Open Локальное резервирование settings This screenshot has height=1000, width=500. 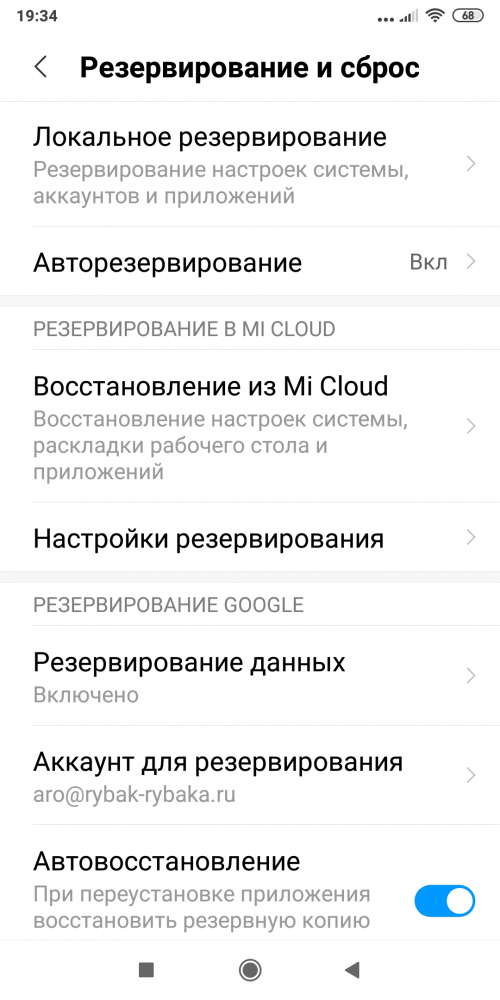coord(250,165)
